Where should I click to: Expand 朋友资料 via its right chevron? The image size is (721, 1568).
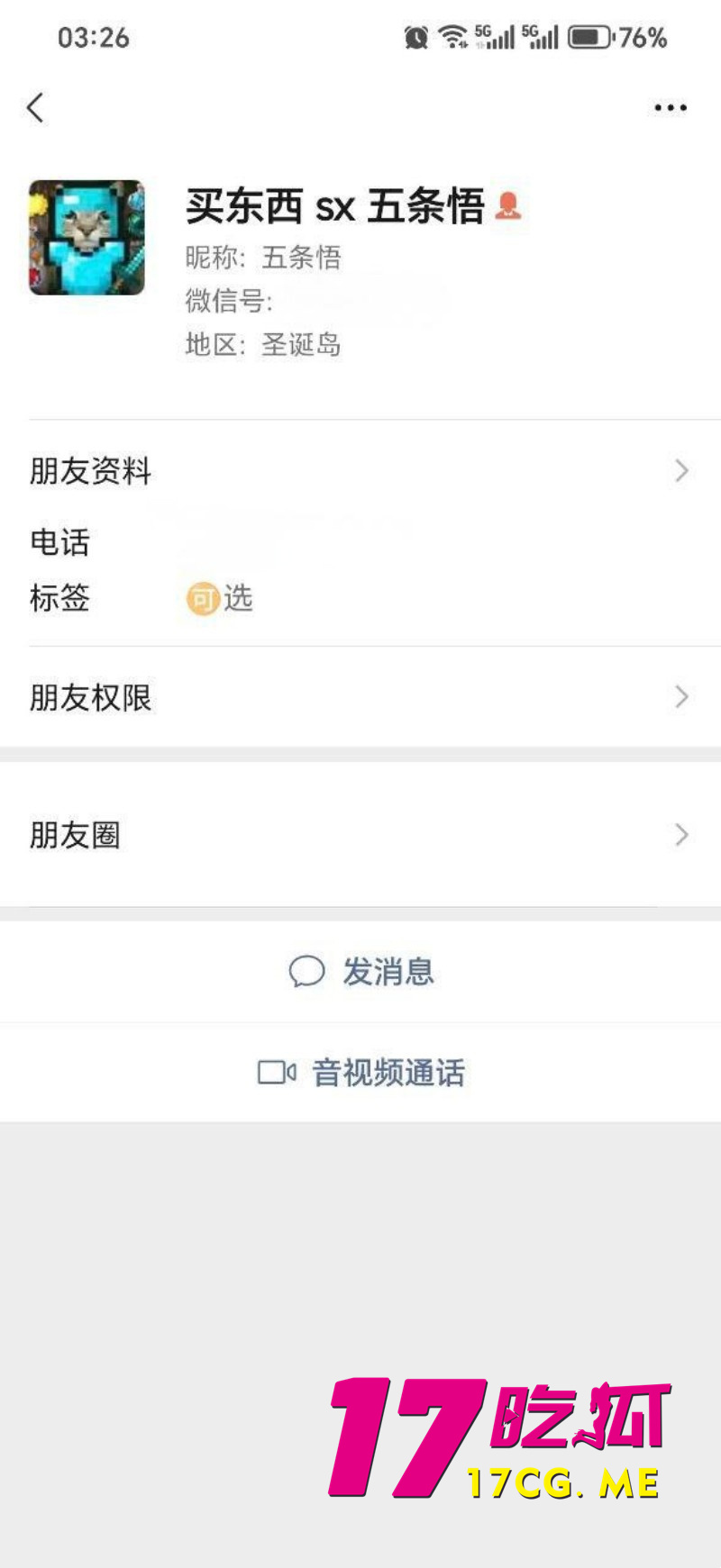point(682,471)
